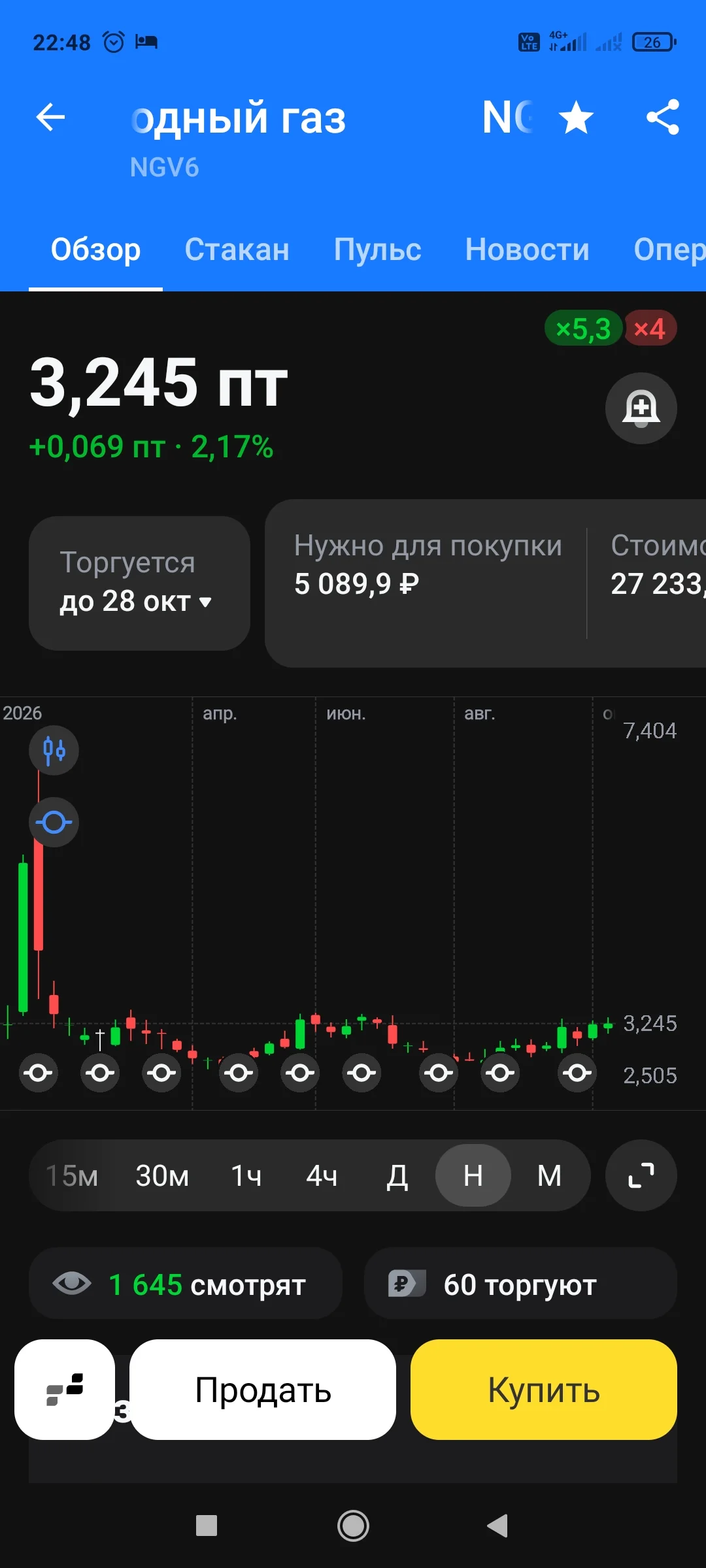Choose the 4ч timeframe
Image resolution: width=706 pixels, height=1568 pixels.
(x=322, y=1176)
